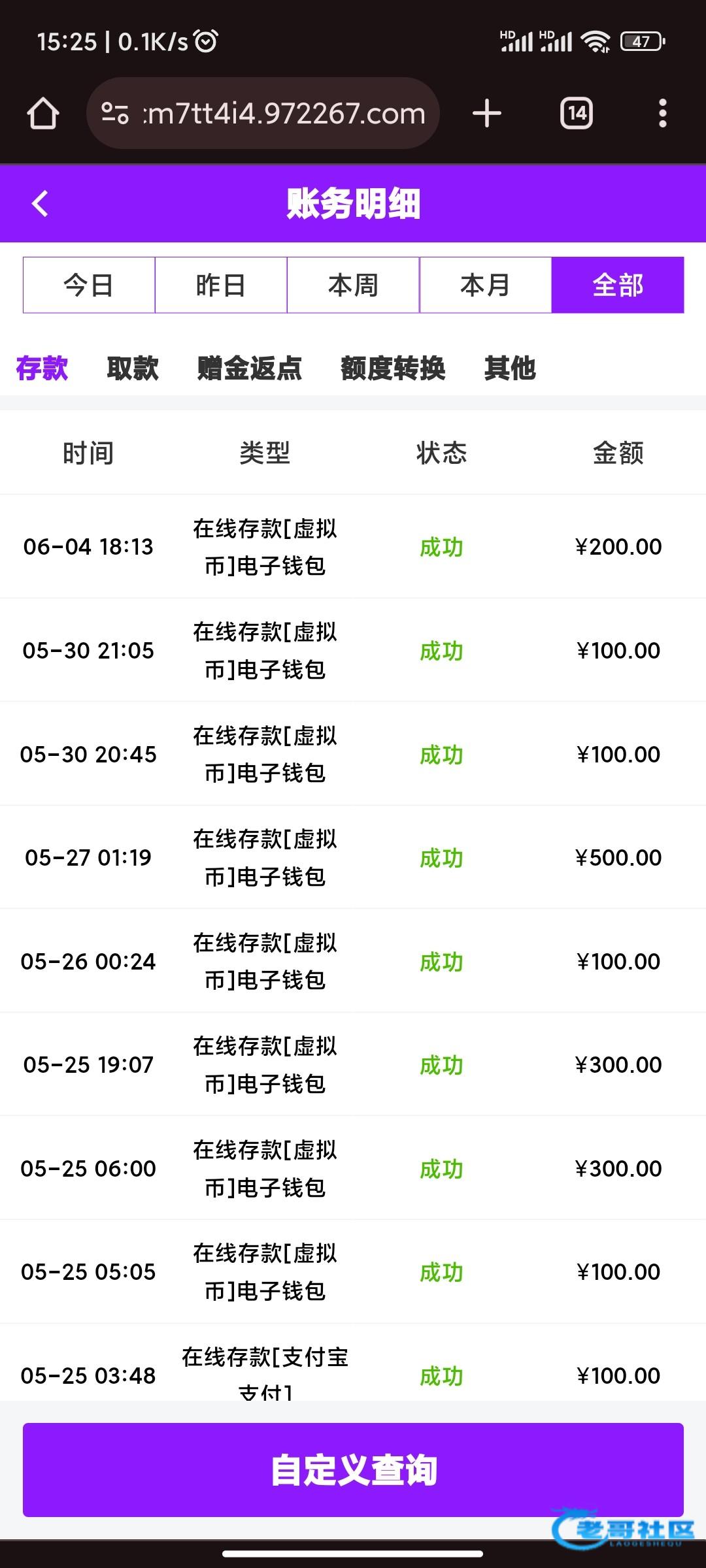Select the 存款 tab
This screenshot has width=706, height=1568.
pos(42,368)
